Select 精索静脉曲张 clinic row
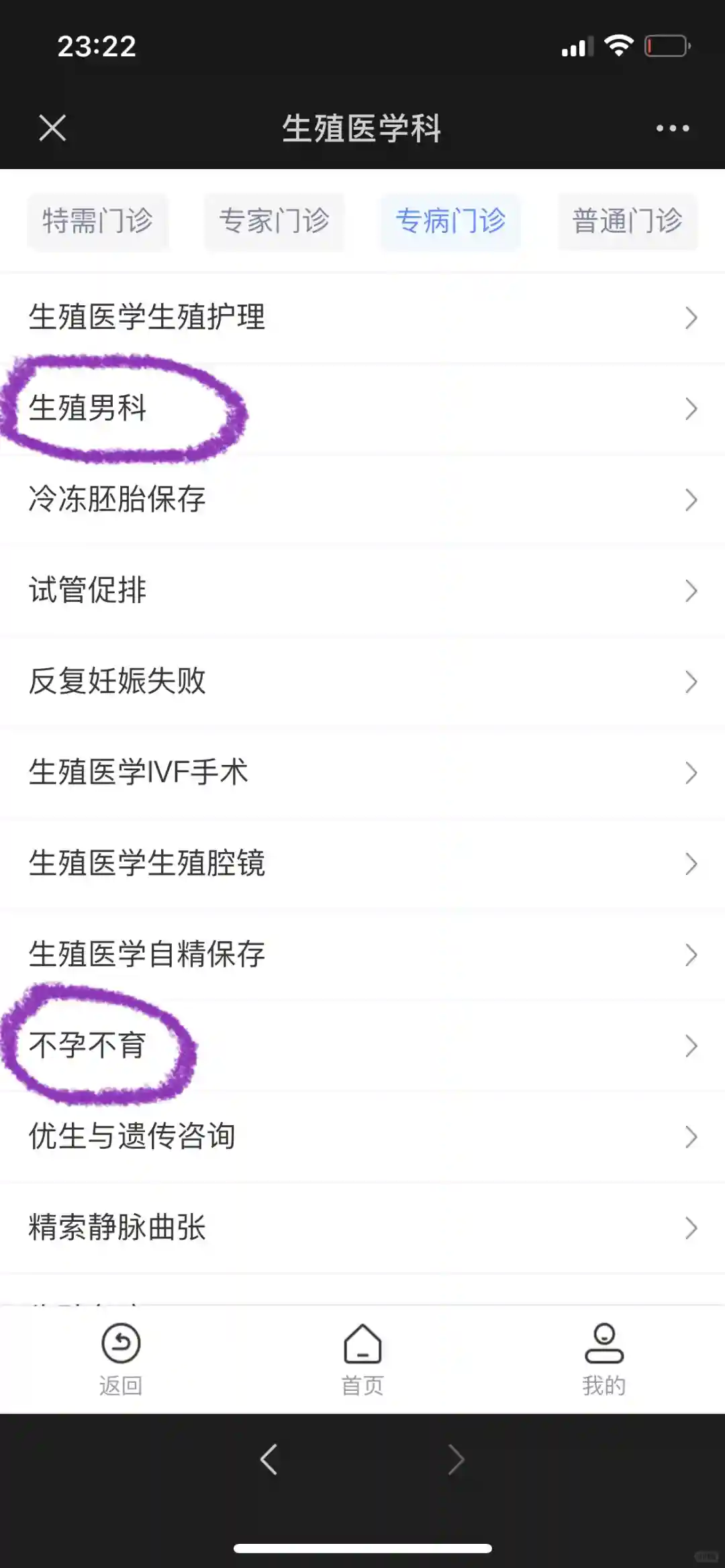 [362, 1228]
